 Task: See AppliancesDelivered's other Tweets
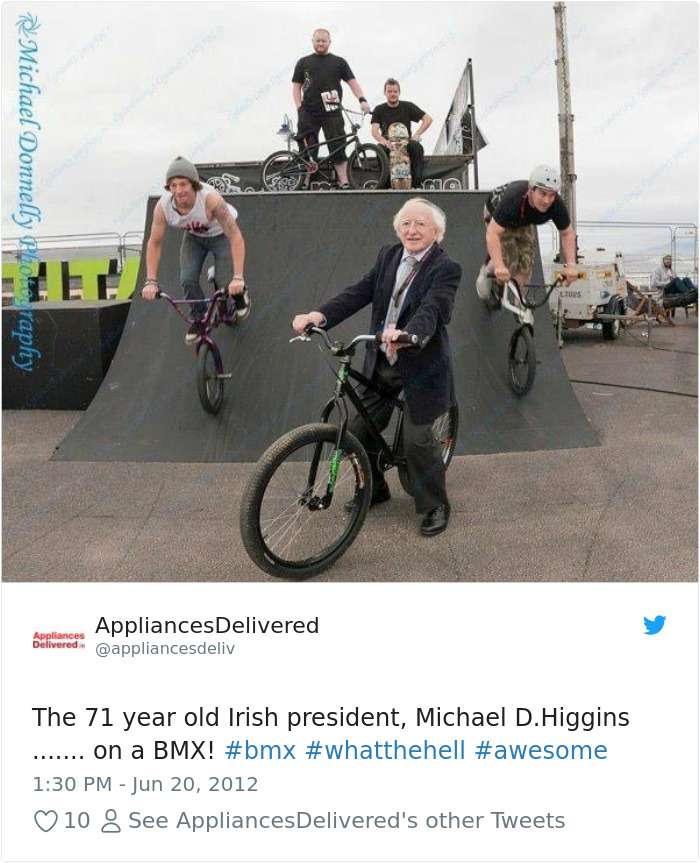[x=346, y=821]
